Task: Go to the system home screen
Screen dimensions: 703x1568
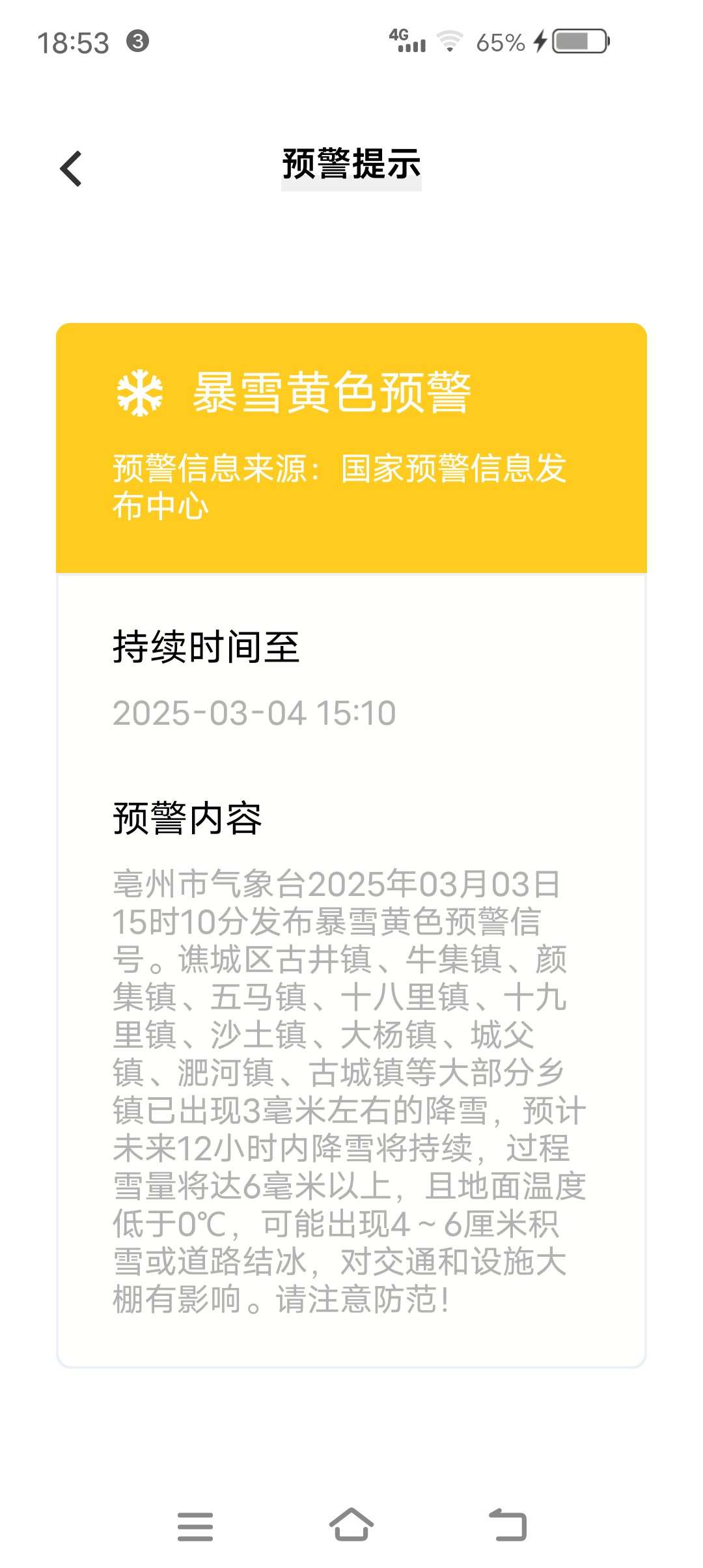Action: click(x=351, y=1526)
